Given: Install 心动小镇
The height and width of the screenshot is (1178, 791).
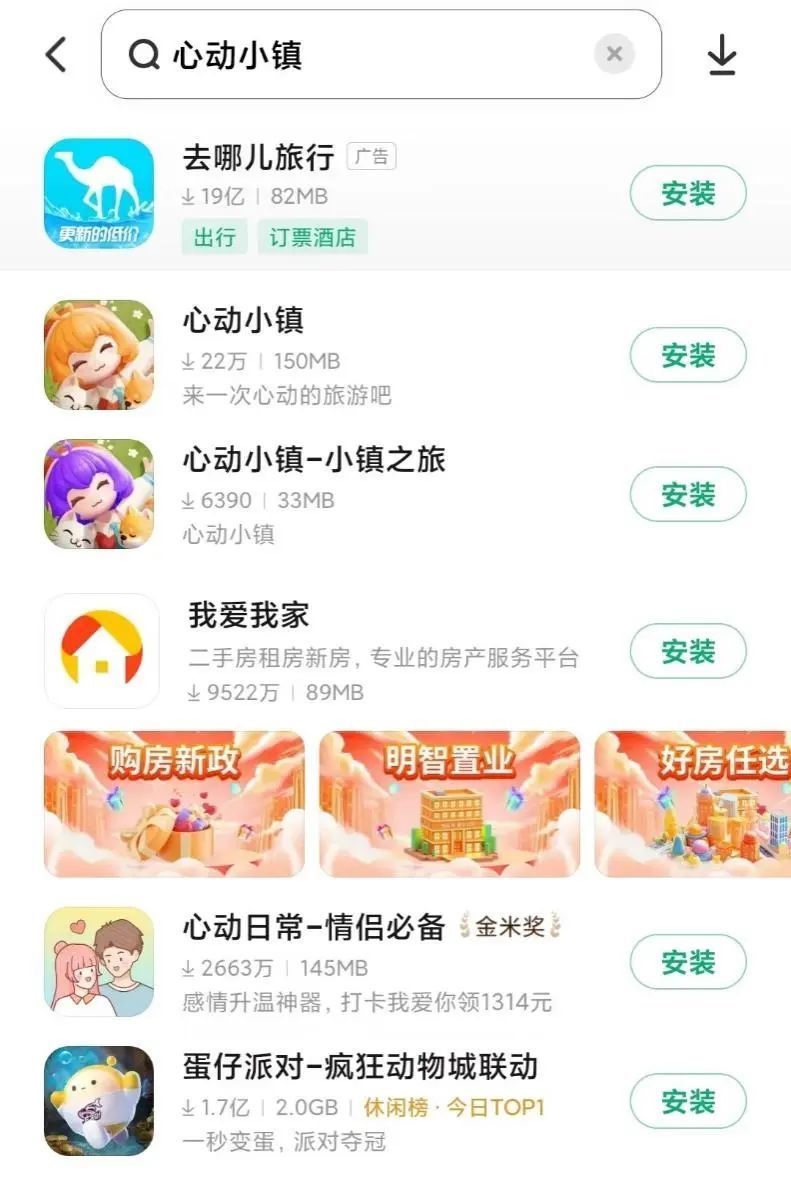Looking at the screenshot, I should pos(688,355).
